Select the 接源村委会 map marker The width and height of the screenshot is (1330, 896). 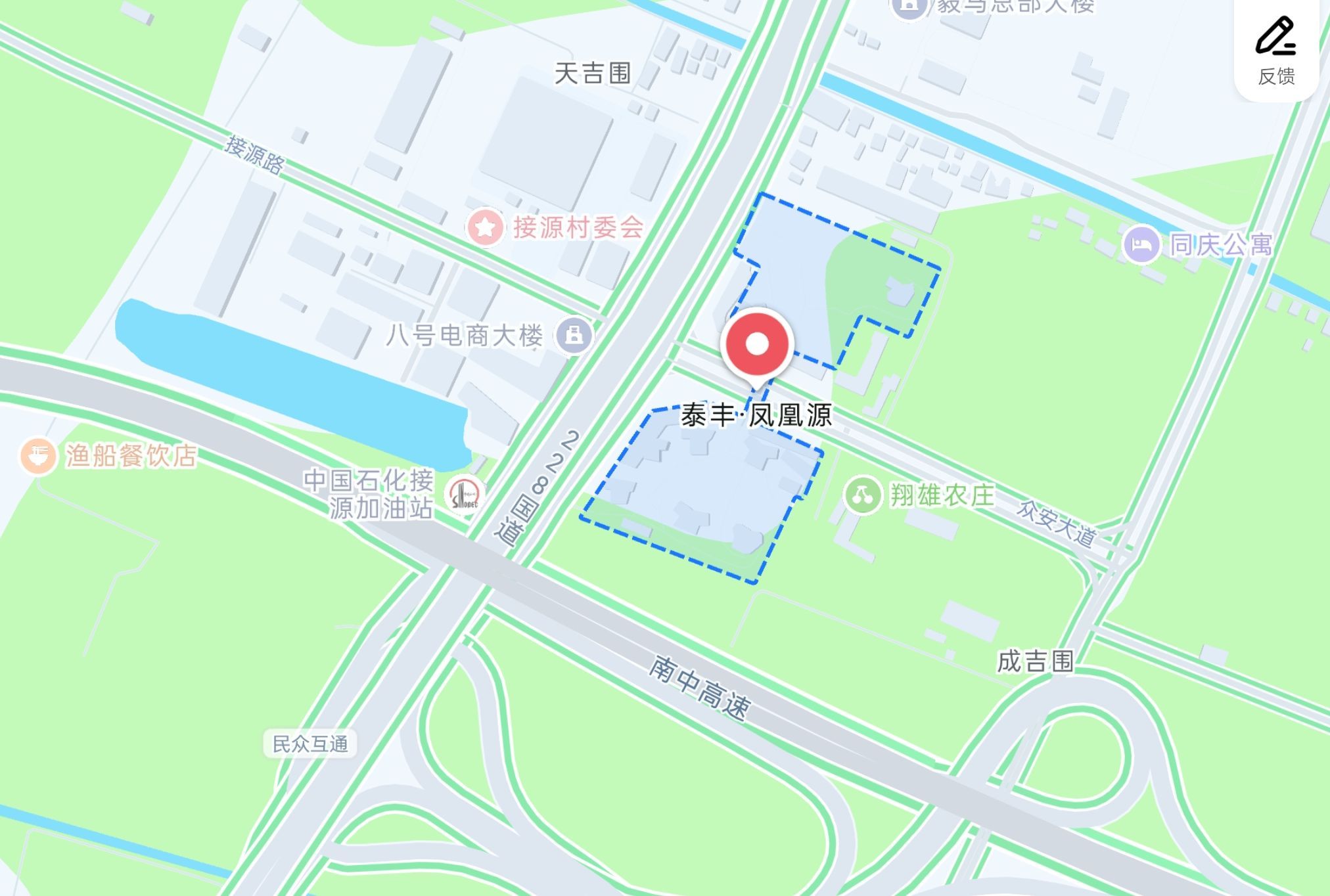click(x=485, y=227)
